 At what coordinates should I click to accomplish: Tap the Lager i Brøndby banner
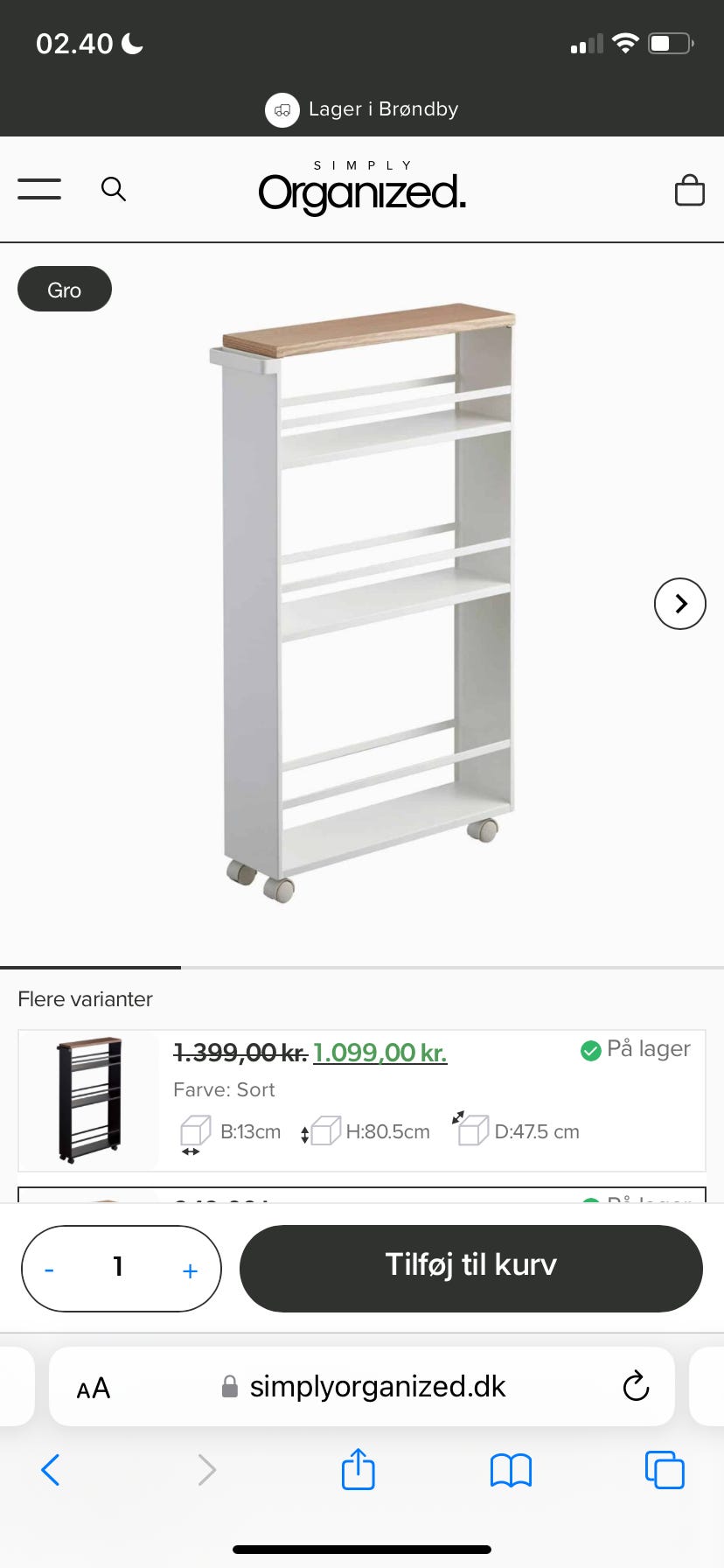[x=362, y=109]
